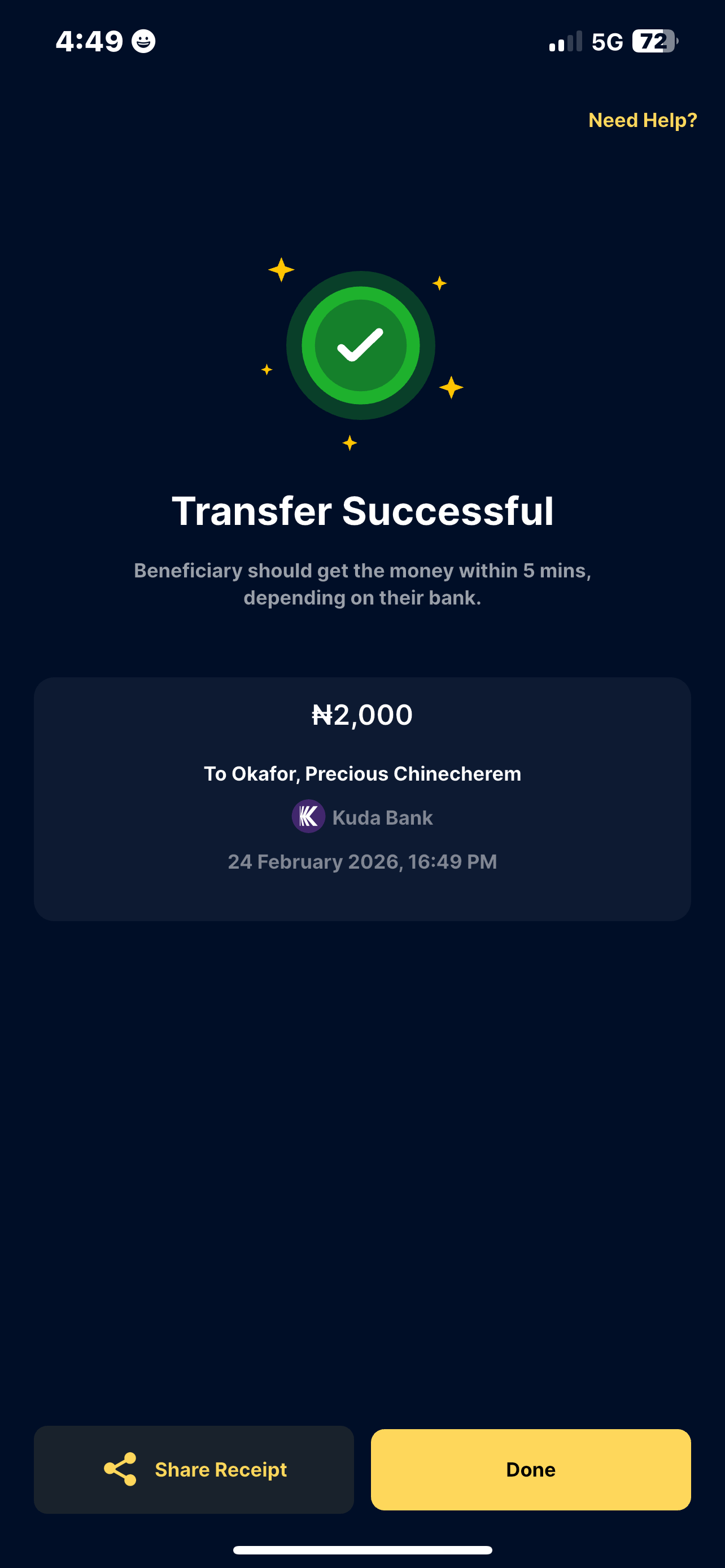
Task: Open the Need Help? link
Action: tap(642, 120)
